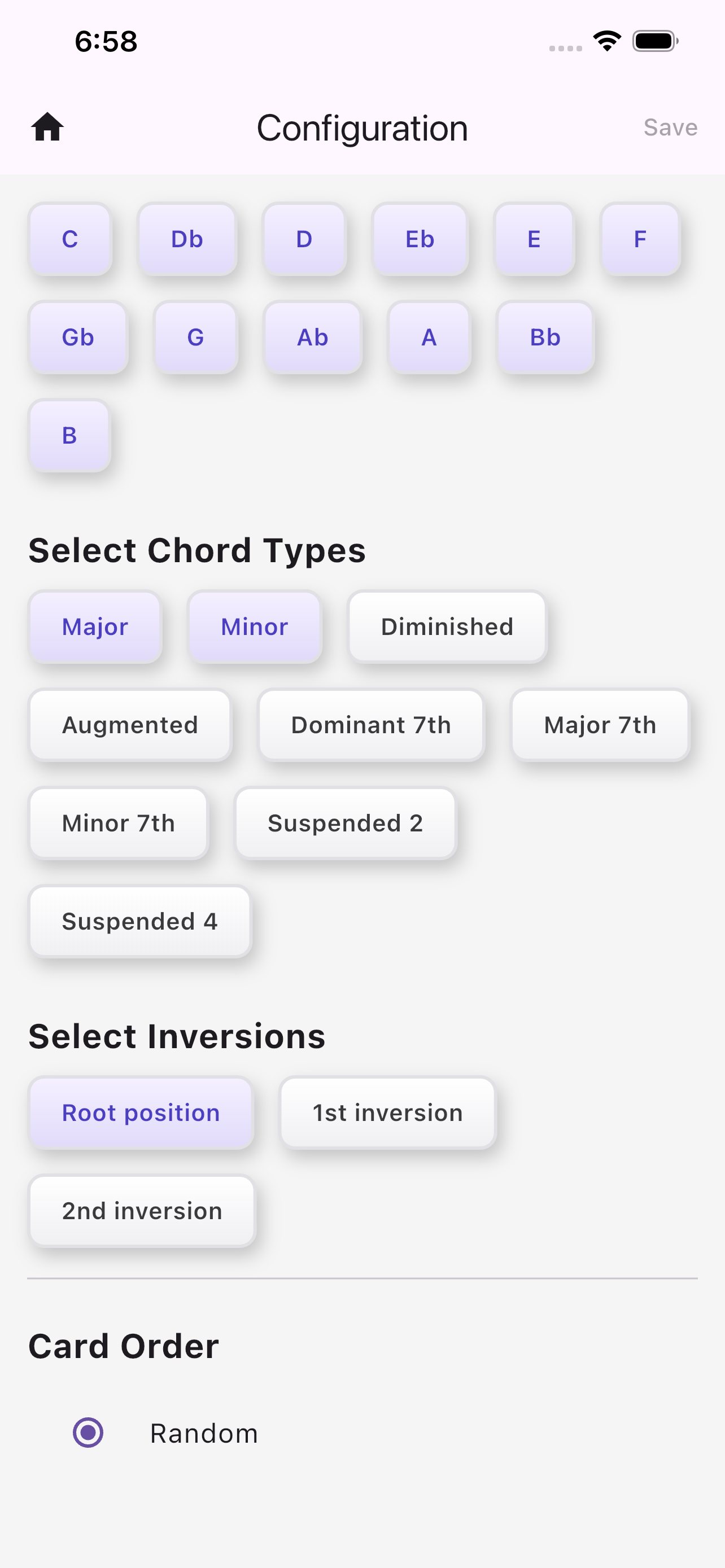725x1568 pixels.
Task: Select the Random card order option
Action: pos(89,1431)
